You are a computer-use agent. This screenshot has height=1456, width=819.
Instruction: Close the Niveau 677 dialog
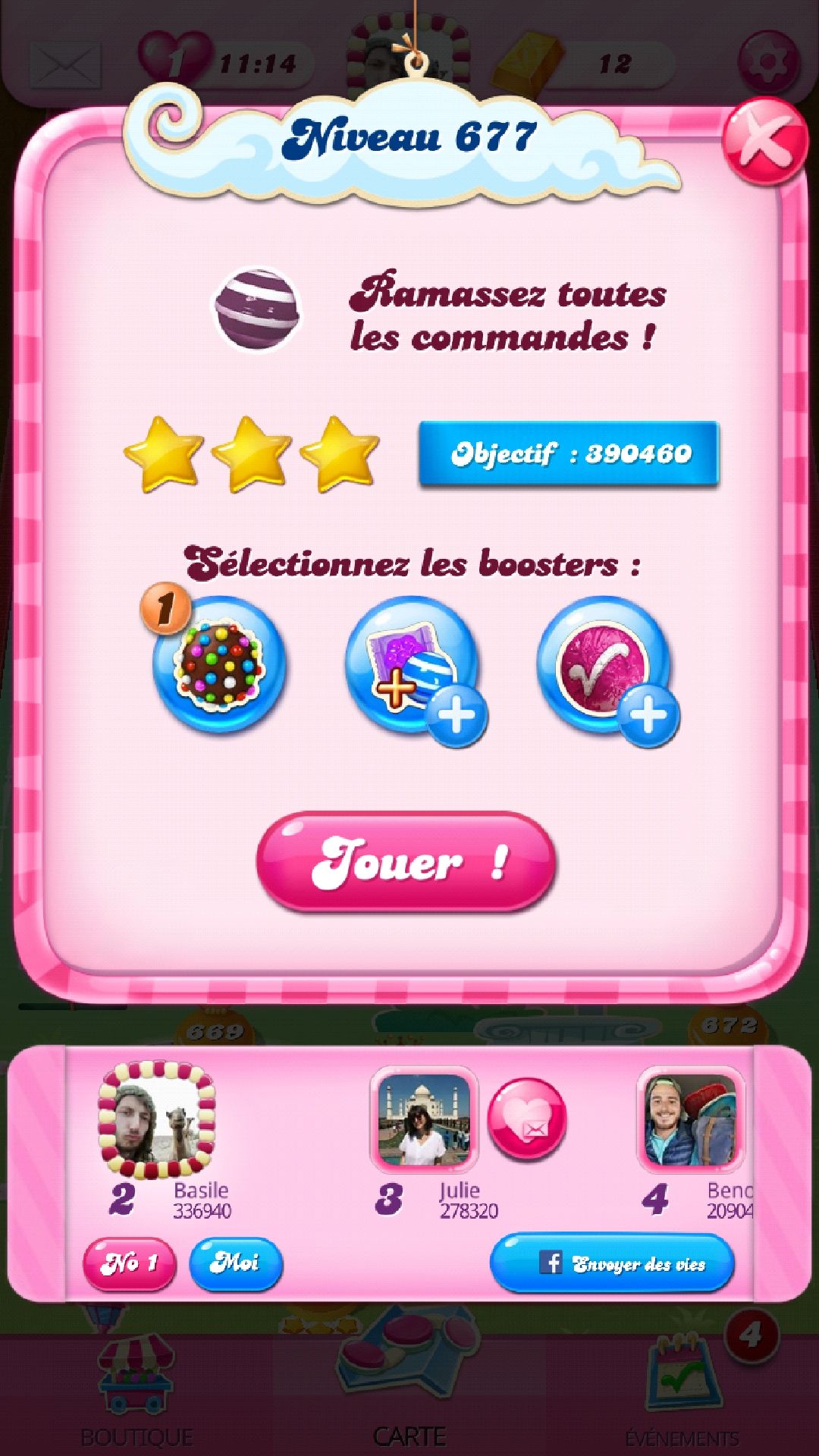tap(764, 141)
